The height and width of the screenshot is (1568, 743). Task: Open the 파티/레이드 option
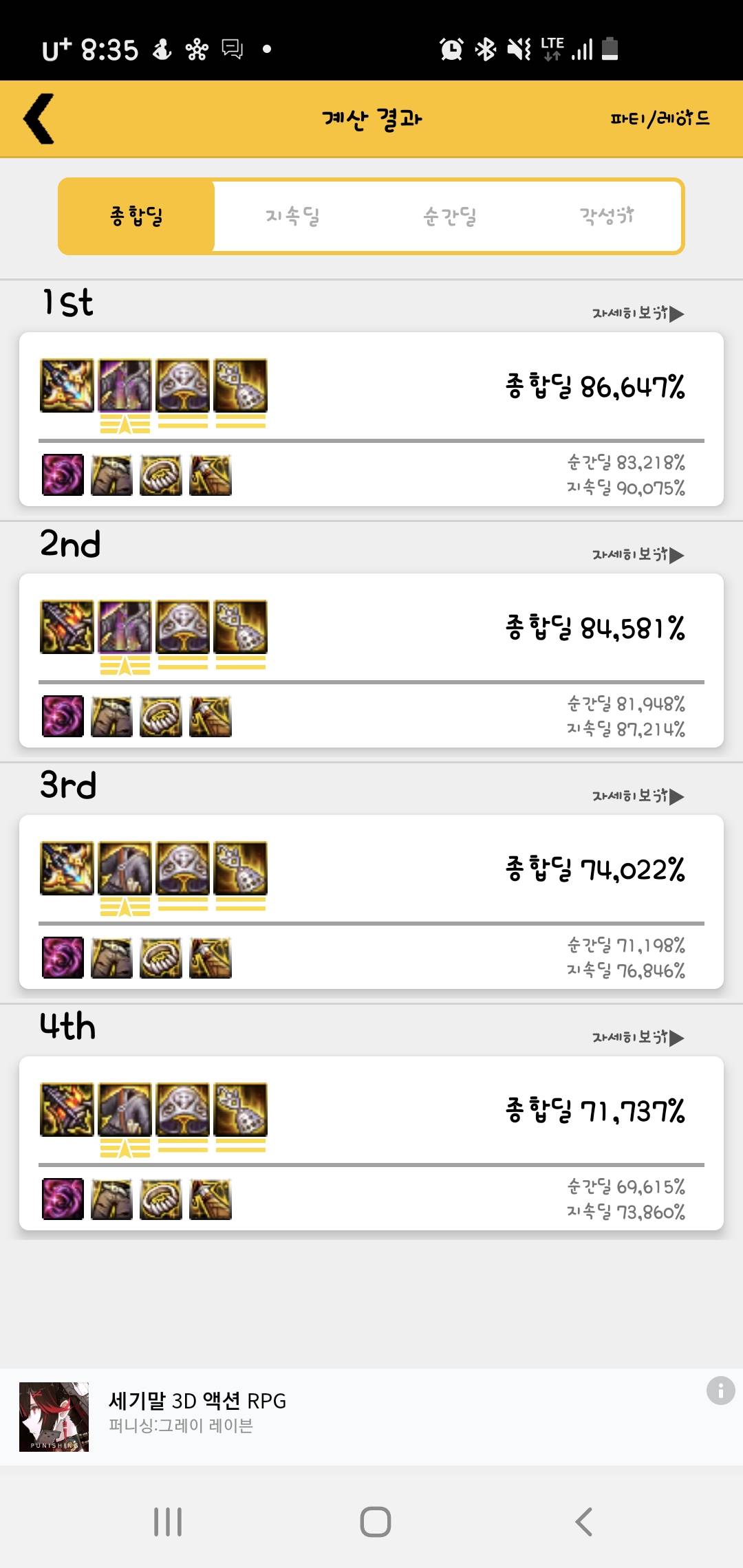pyautogui.click(x=659, y=119)
